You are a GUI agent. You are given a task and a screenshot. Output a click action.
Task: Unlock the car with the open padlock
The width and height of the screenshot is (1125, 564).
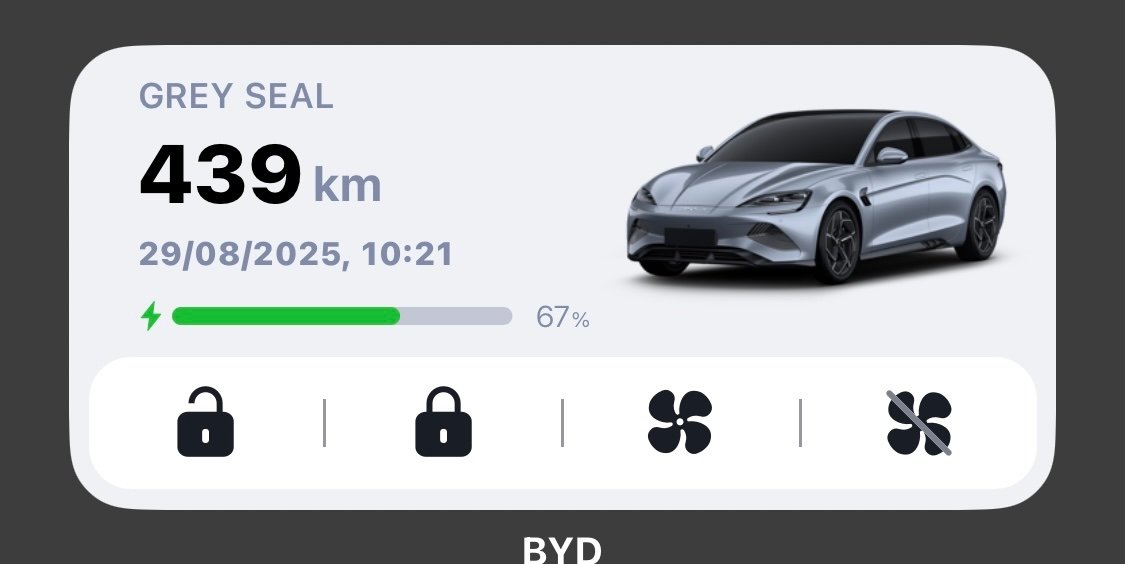(x=206, y=422)
